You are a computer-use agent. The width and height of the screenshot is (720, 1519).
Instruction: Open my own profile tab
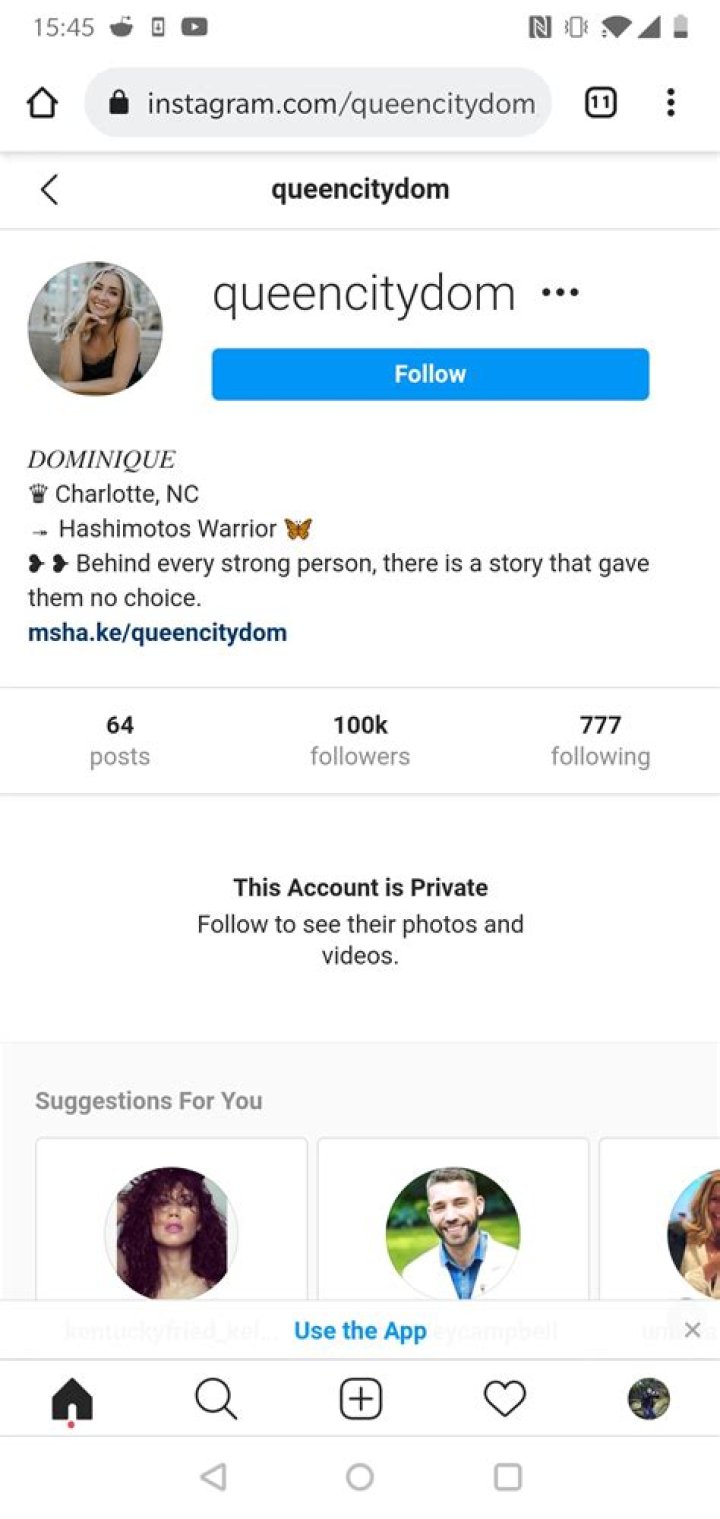(x=648, y=1399)
